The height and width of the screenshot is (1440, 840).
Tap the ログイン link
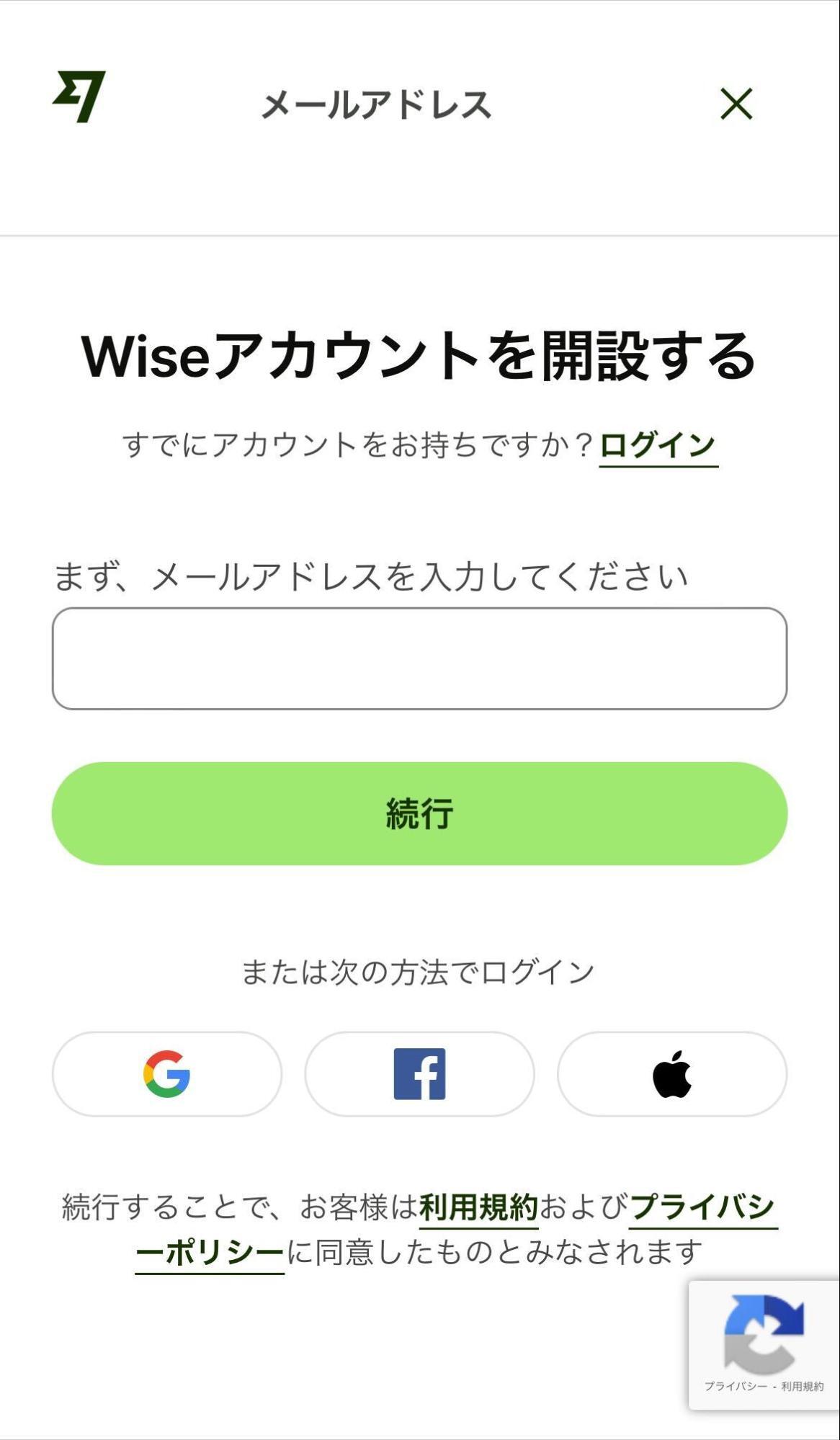(658, 445)
